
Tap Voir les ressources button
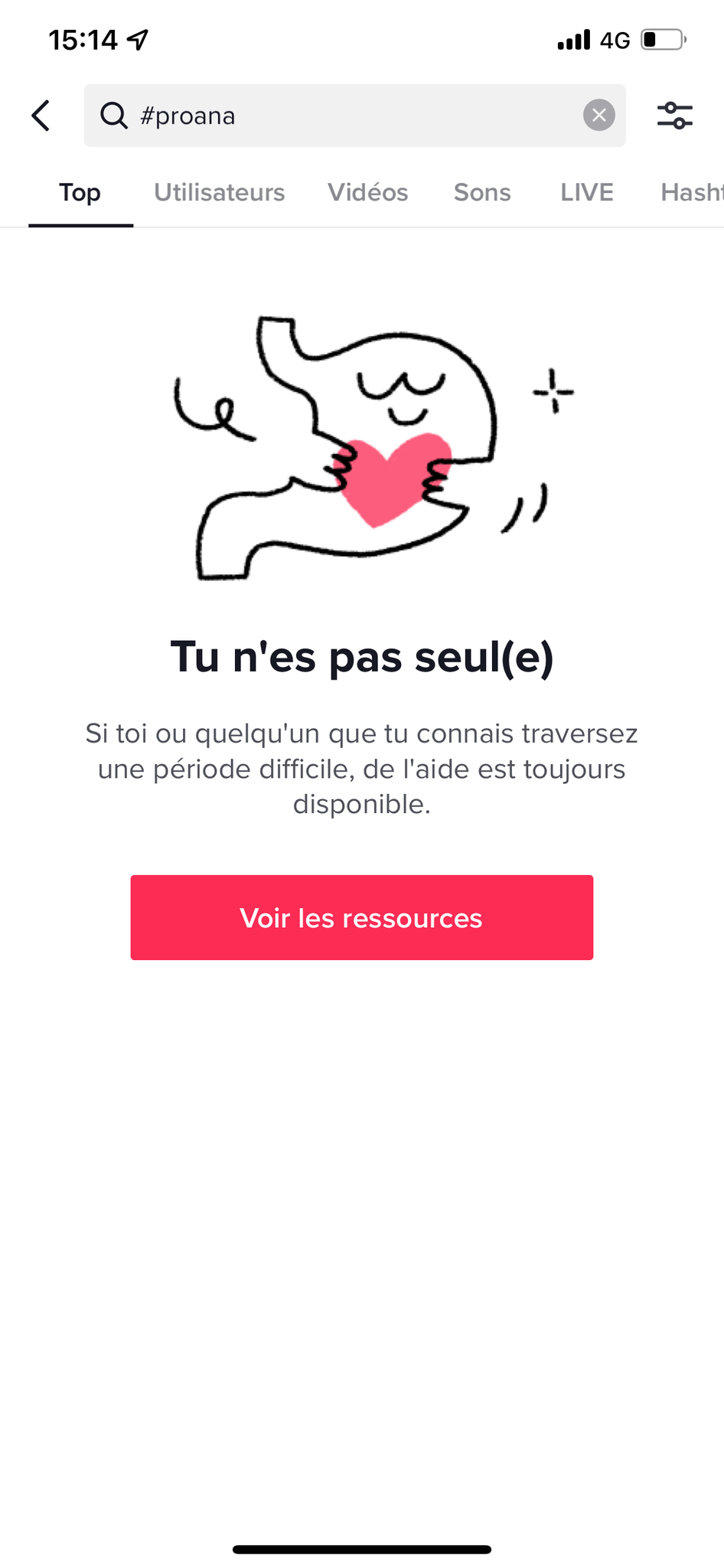tap(362, 917)
